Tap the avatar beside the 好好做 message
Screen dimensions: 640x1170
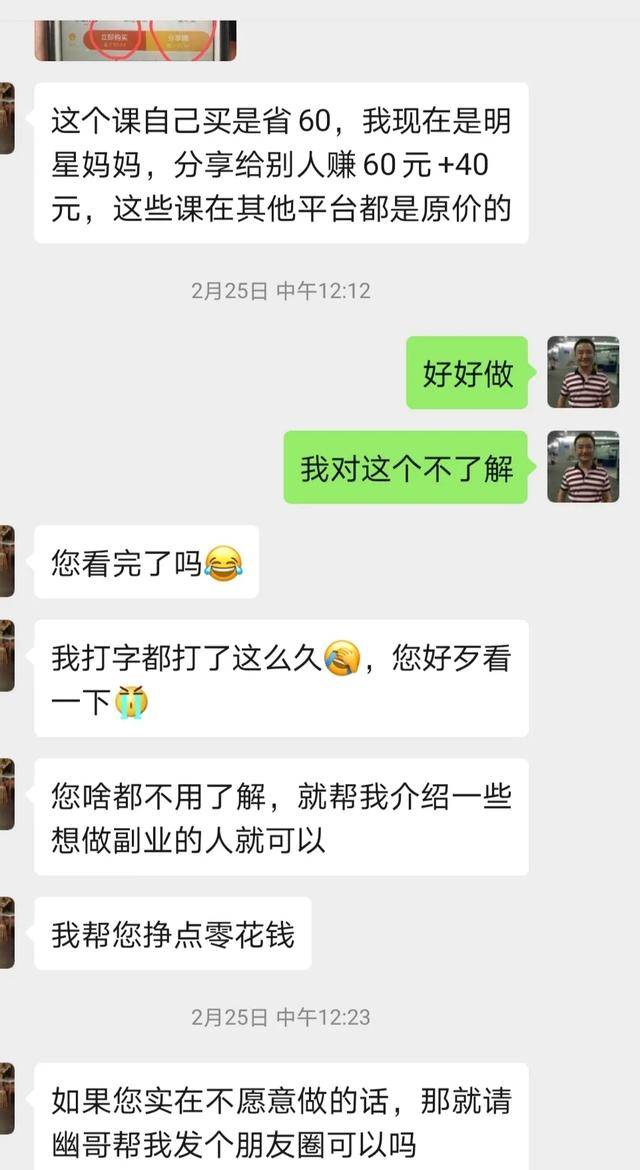point(583,372)
